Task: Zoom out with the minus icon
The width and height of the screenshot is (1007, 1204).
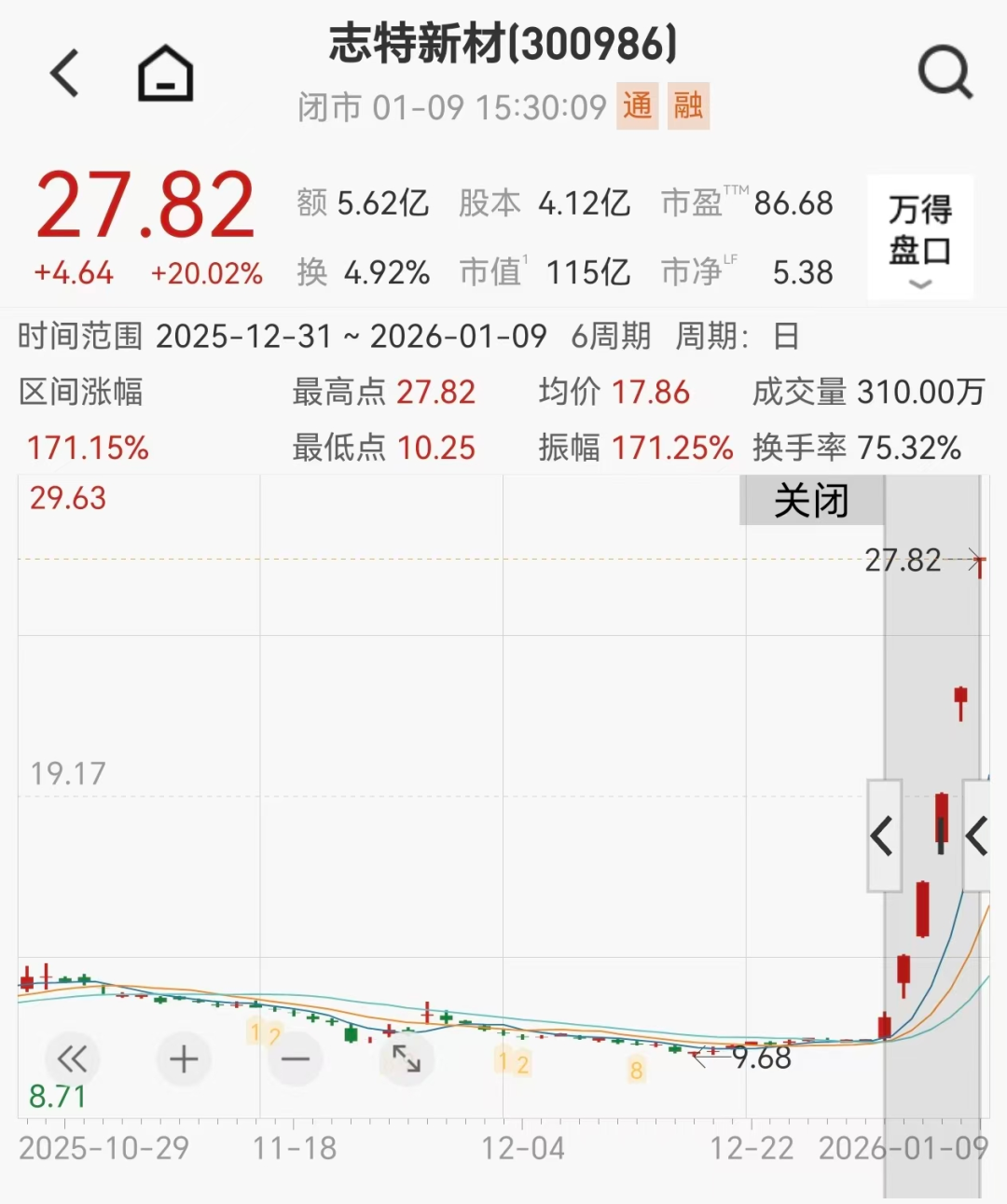Action: click(295, 1059)
